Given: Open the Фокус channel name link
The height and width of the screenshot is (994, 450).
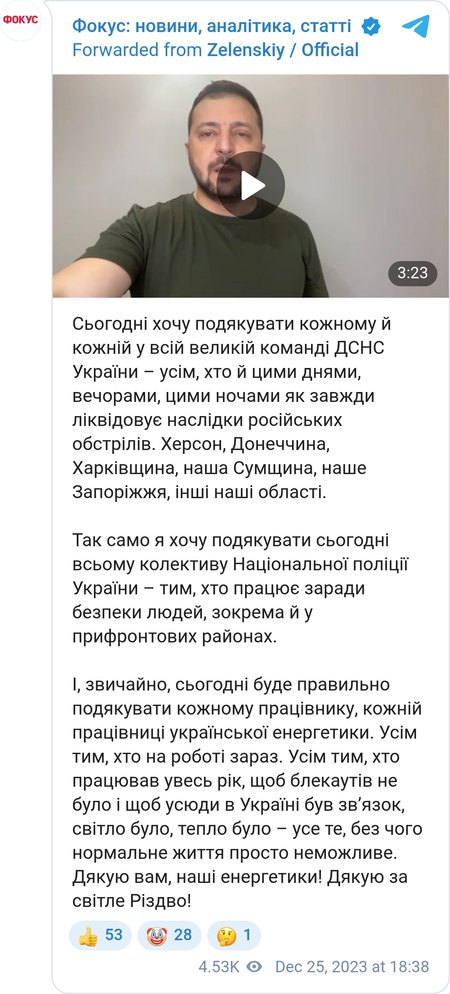Looking at the screenshot, I should click(x=212, y=26).
